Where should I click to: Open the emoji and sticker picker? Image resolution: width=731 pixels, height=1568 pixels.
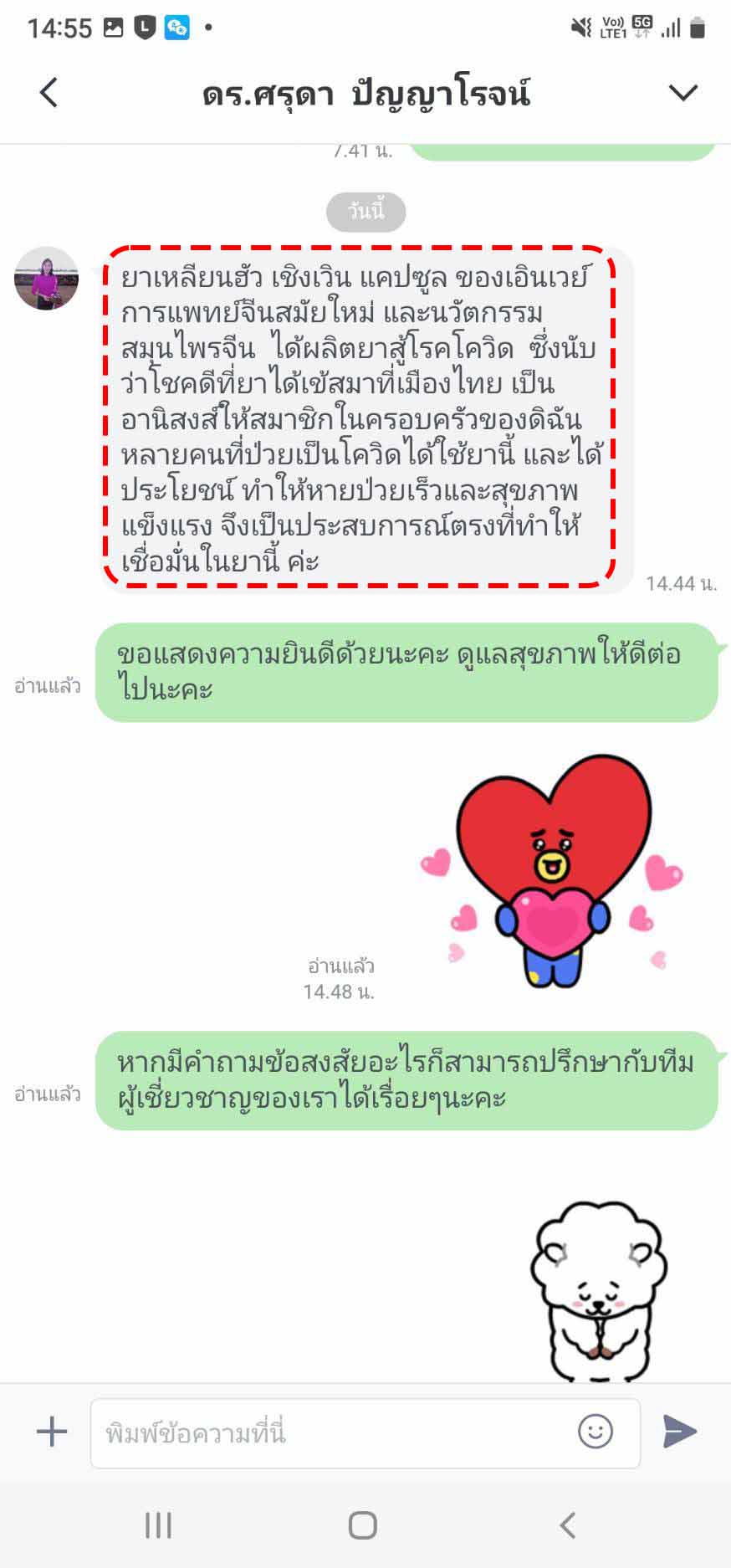(596, 1432)
